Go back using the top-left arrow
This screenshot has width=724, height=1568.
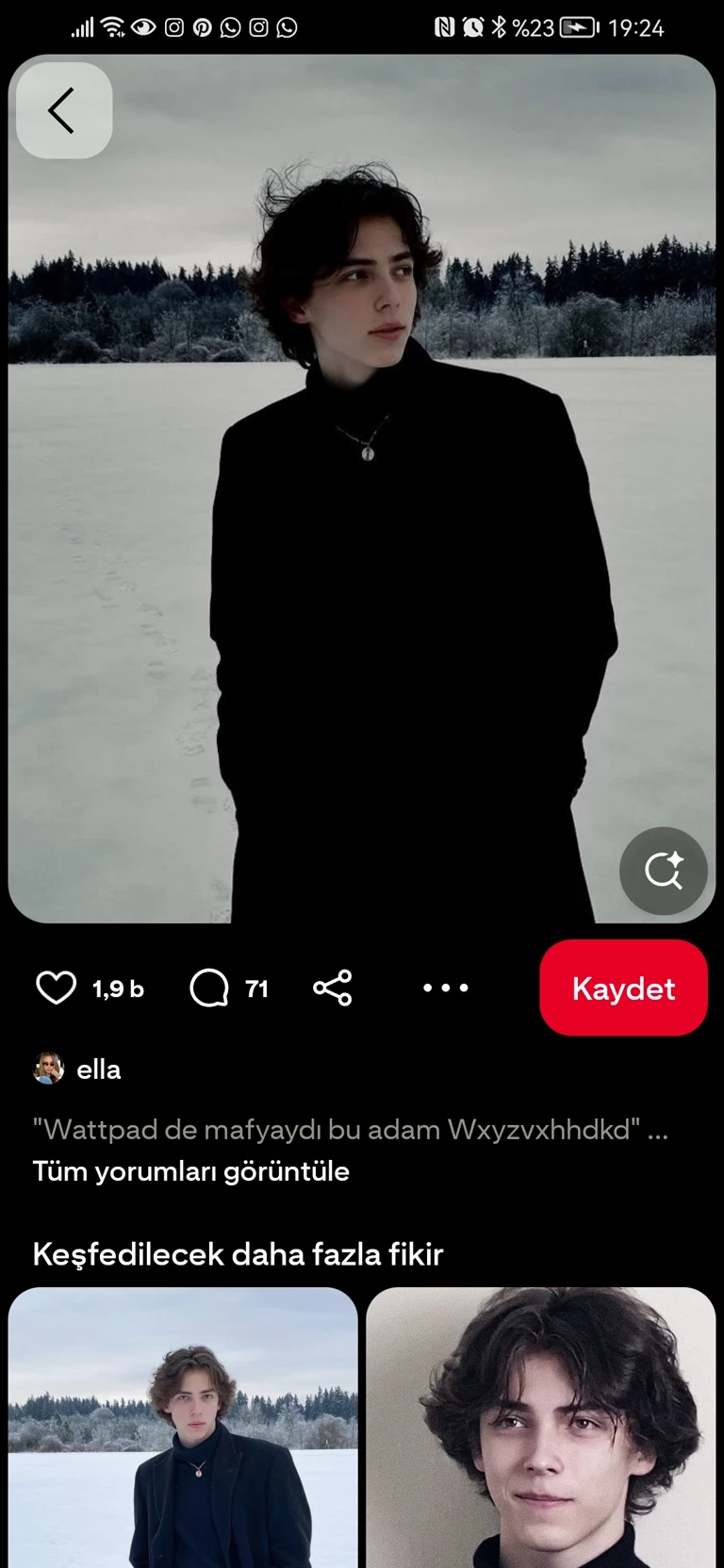pos(63,110)
